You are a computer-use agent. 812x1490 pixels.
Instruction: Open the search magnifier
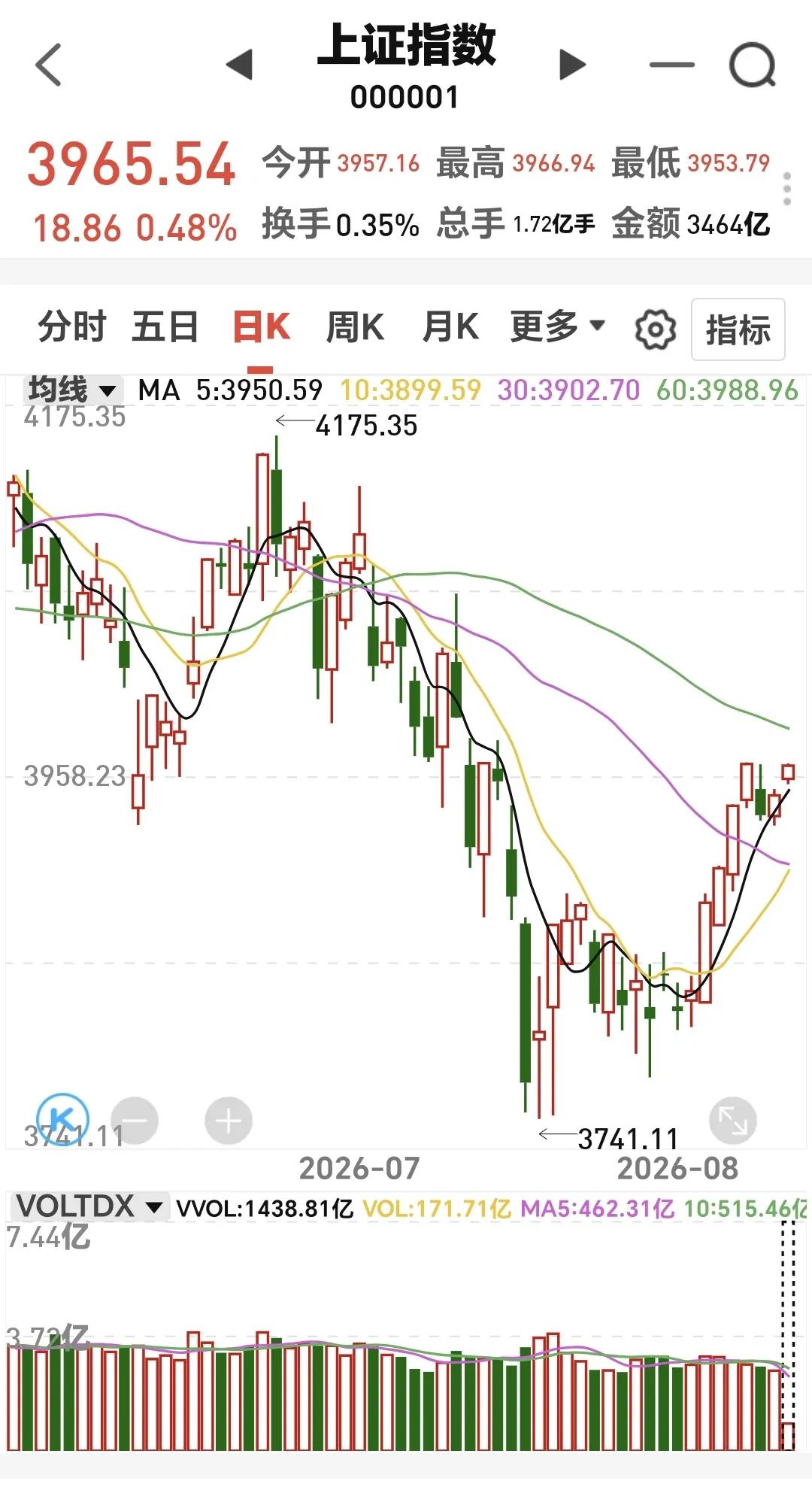tap(753, 65)
